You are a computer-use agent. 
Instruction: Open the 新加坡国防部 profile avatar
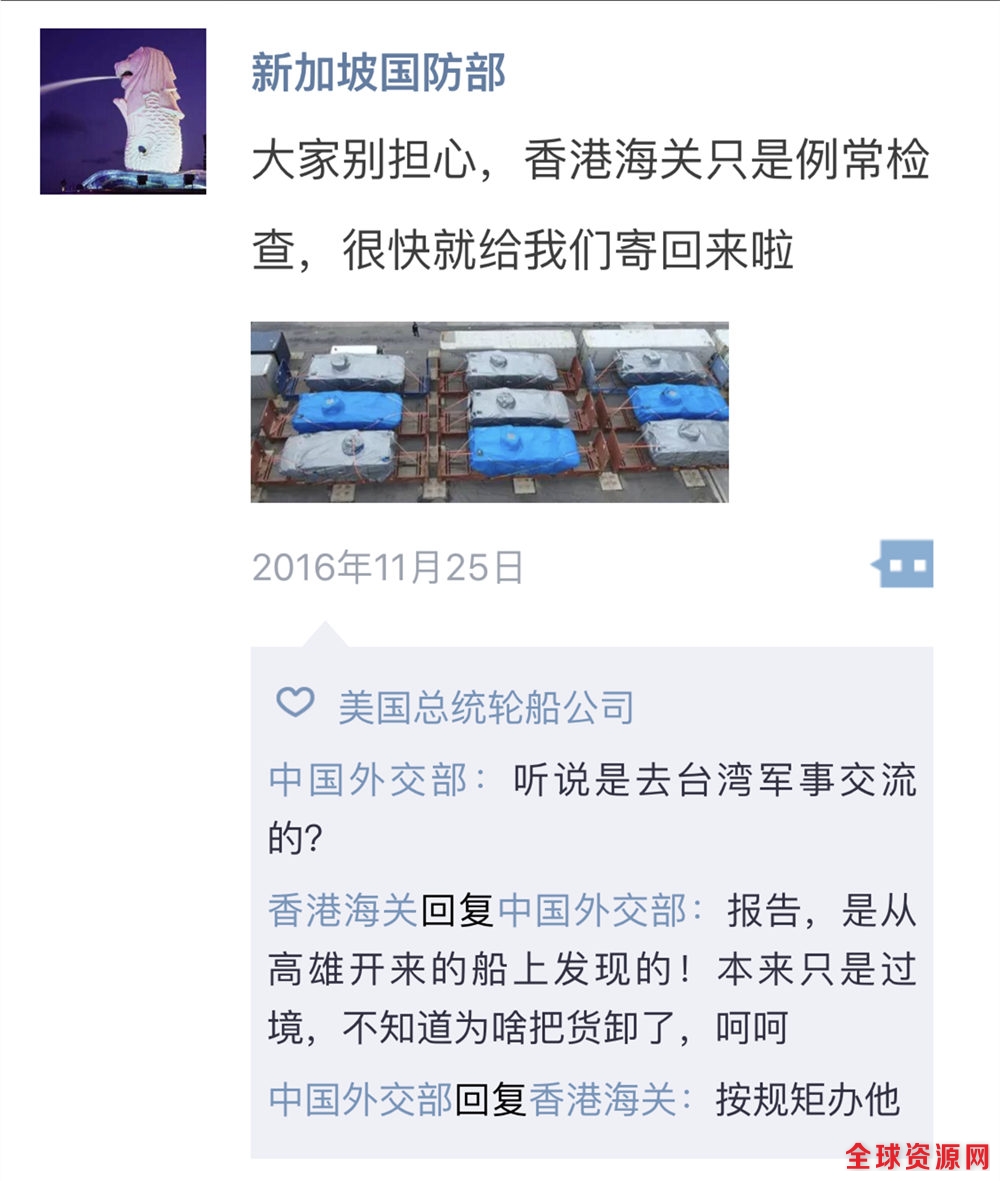[x=123, y=111]
